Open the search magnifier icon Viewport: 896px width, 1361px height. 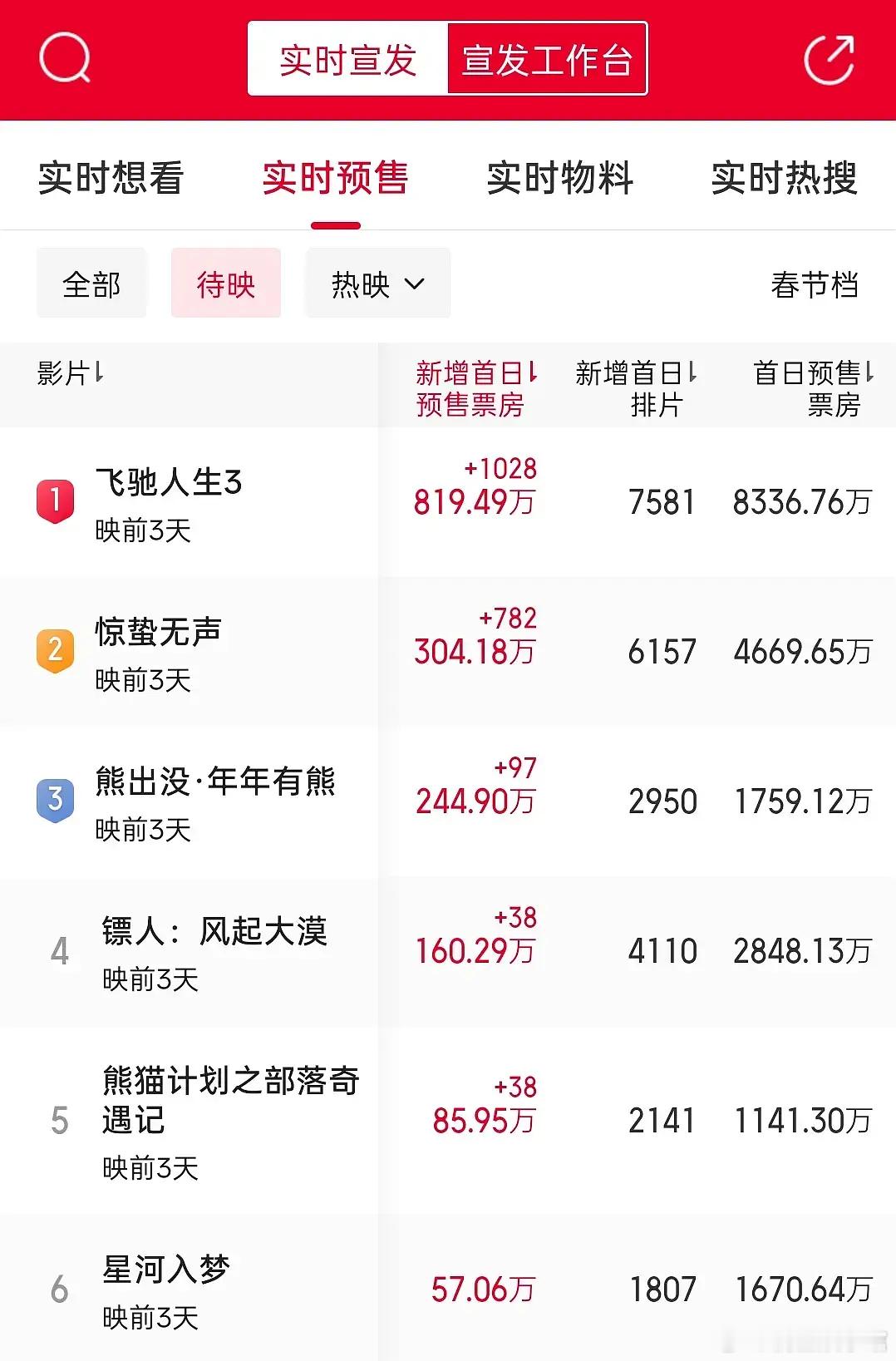coord(66,58)
